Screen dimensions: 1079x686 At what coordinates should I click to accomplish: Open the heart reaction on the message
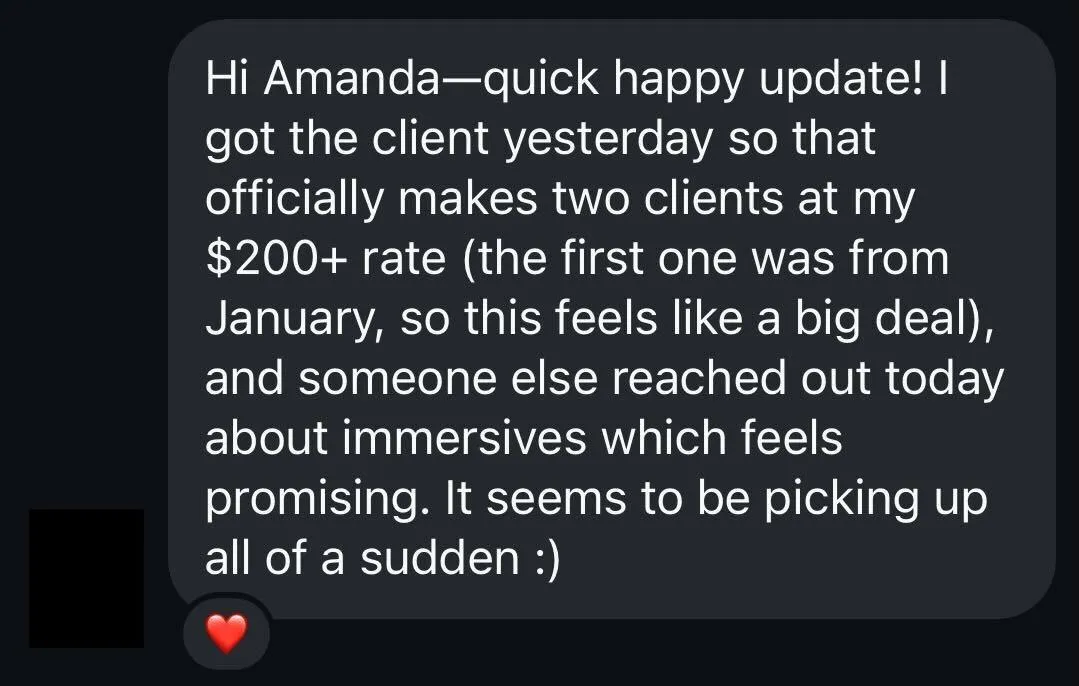tap(225, 633)
